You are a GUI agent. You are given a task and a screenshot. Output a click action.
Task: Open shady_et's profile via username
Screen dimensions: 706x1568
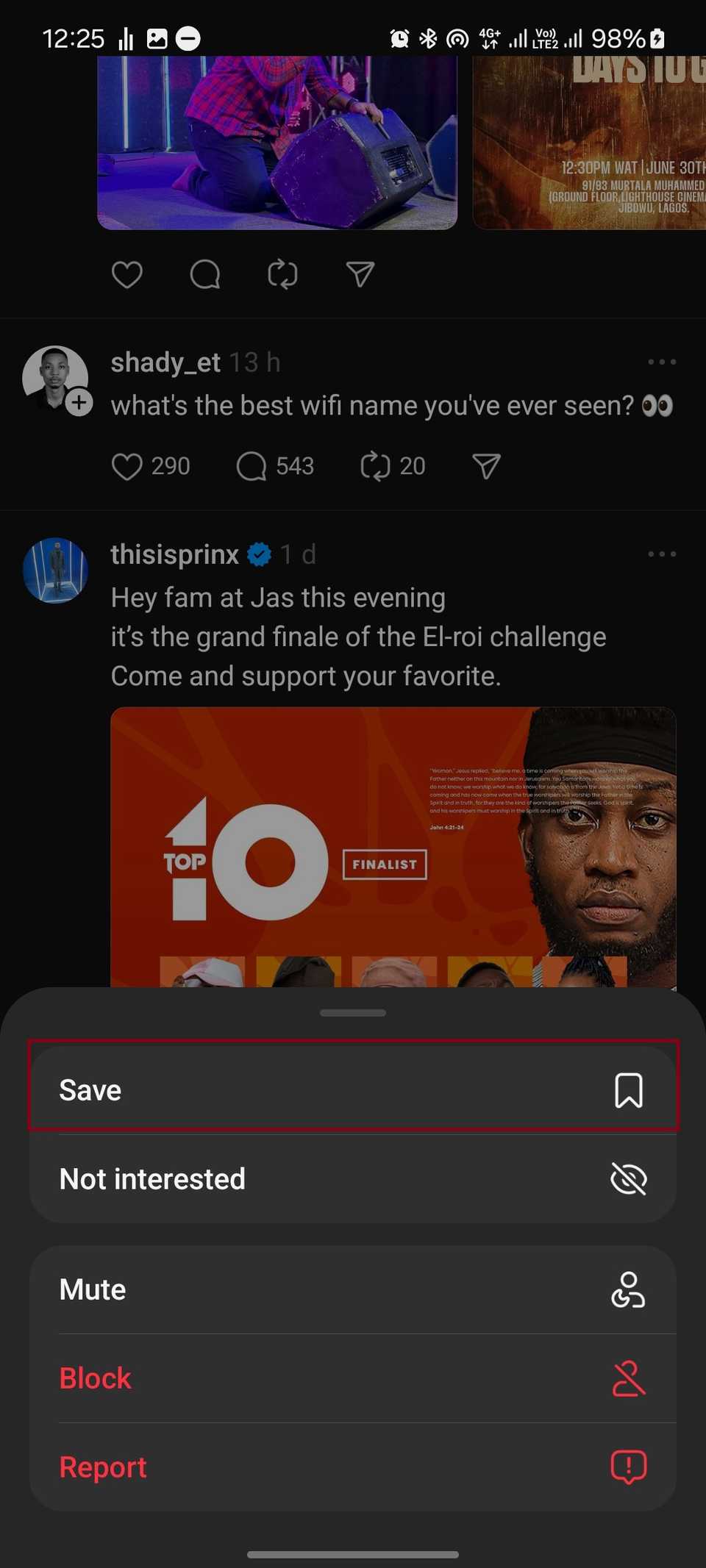coord(165,362)
